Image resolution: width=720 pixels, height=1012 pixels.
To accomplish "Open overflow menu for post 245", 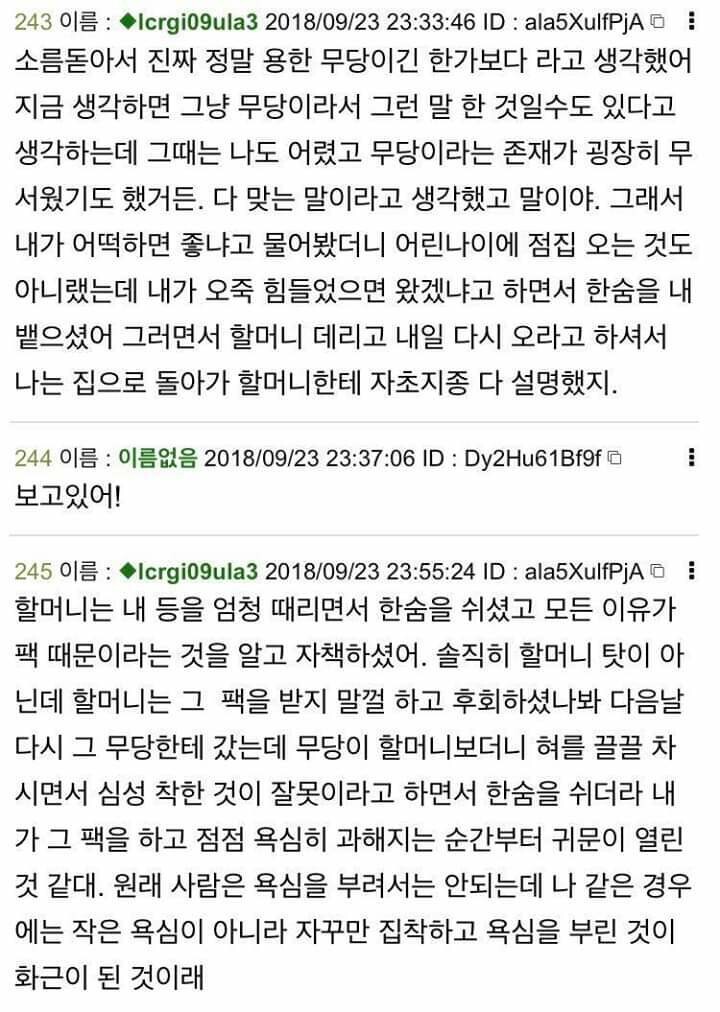I will pyautogui.click(x=692, y=571).
